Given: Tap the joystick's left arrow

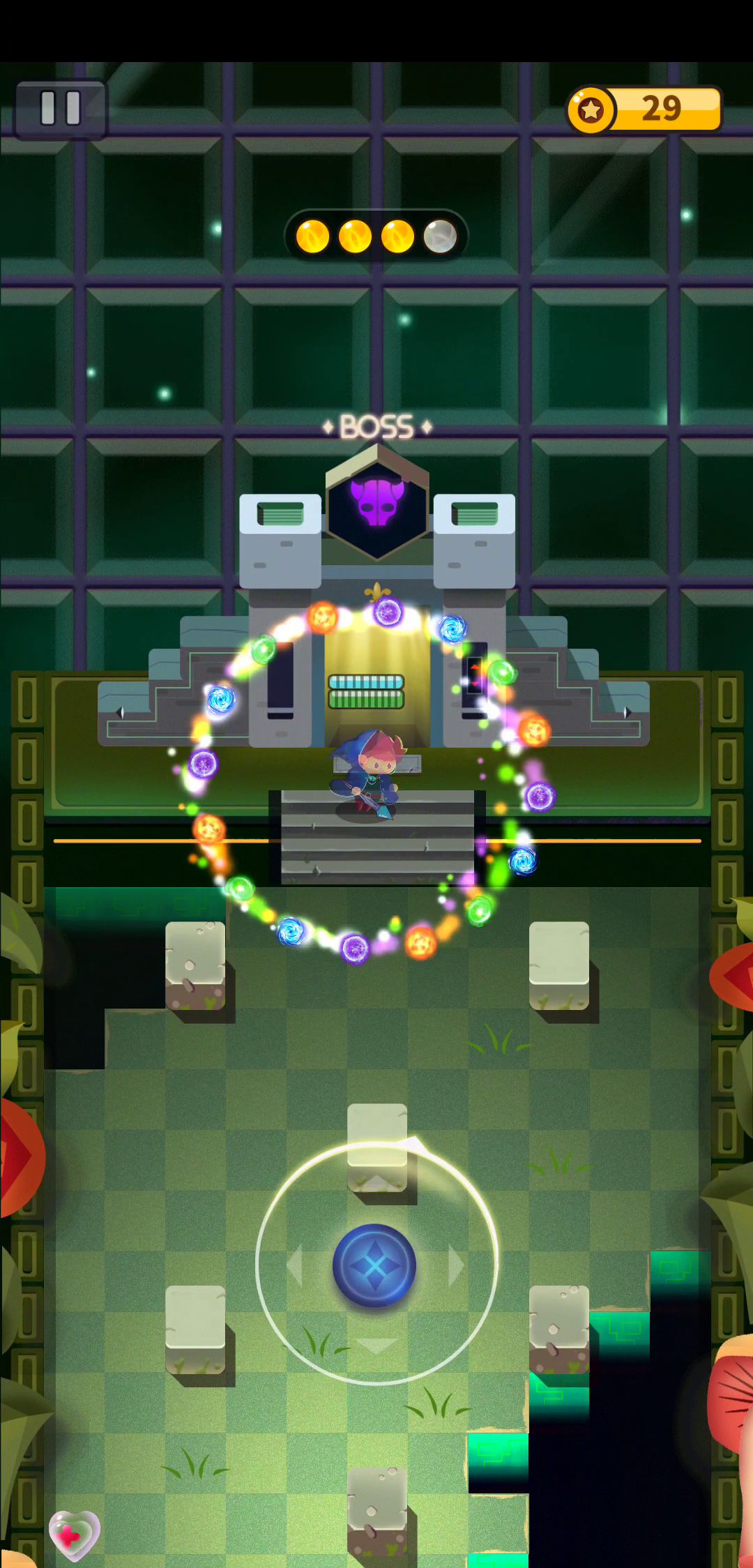Looking at the screenshot, I should [295, 1265].
